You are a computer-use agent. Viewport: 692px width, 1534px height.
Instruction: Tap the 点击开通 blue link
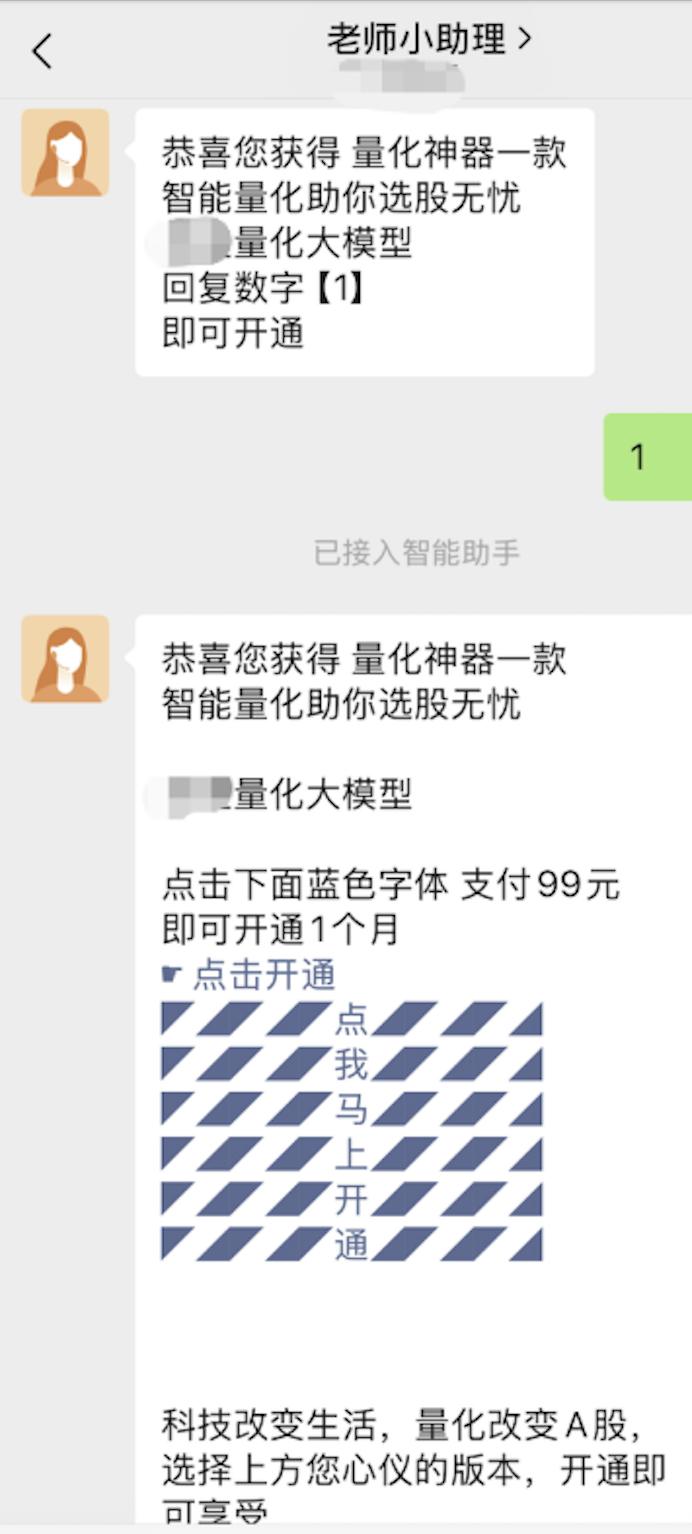click(263, 975)
